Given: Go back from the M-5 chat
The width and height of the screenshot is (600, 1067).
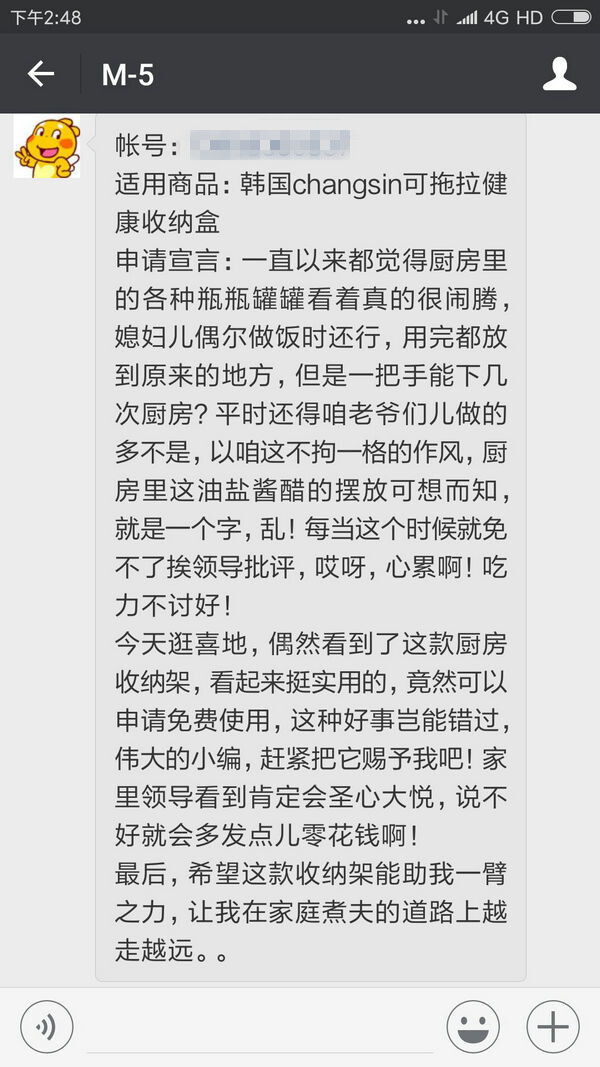Looking at the screenshot, I should click(x=40, y=74).
